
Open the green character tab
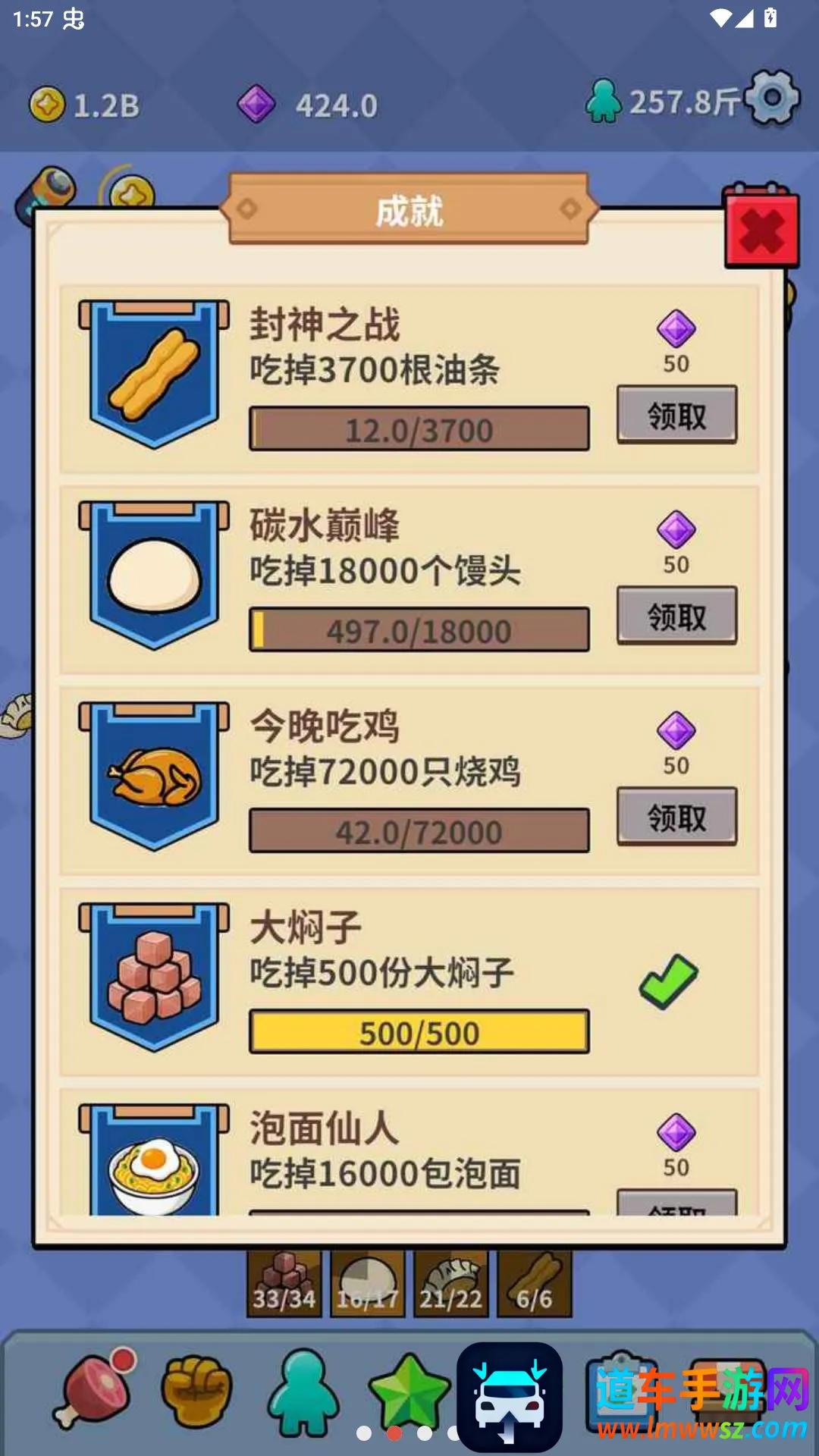point(303,1393)
